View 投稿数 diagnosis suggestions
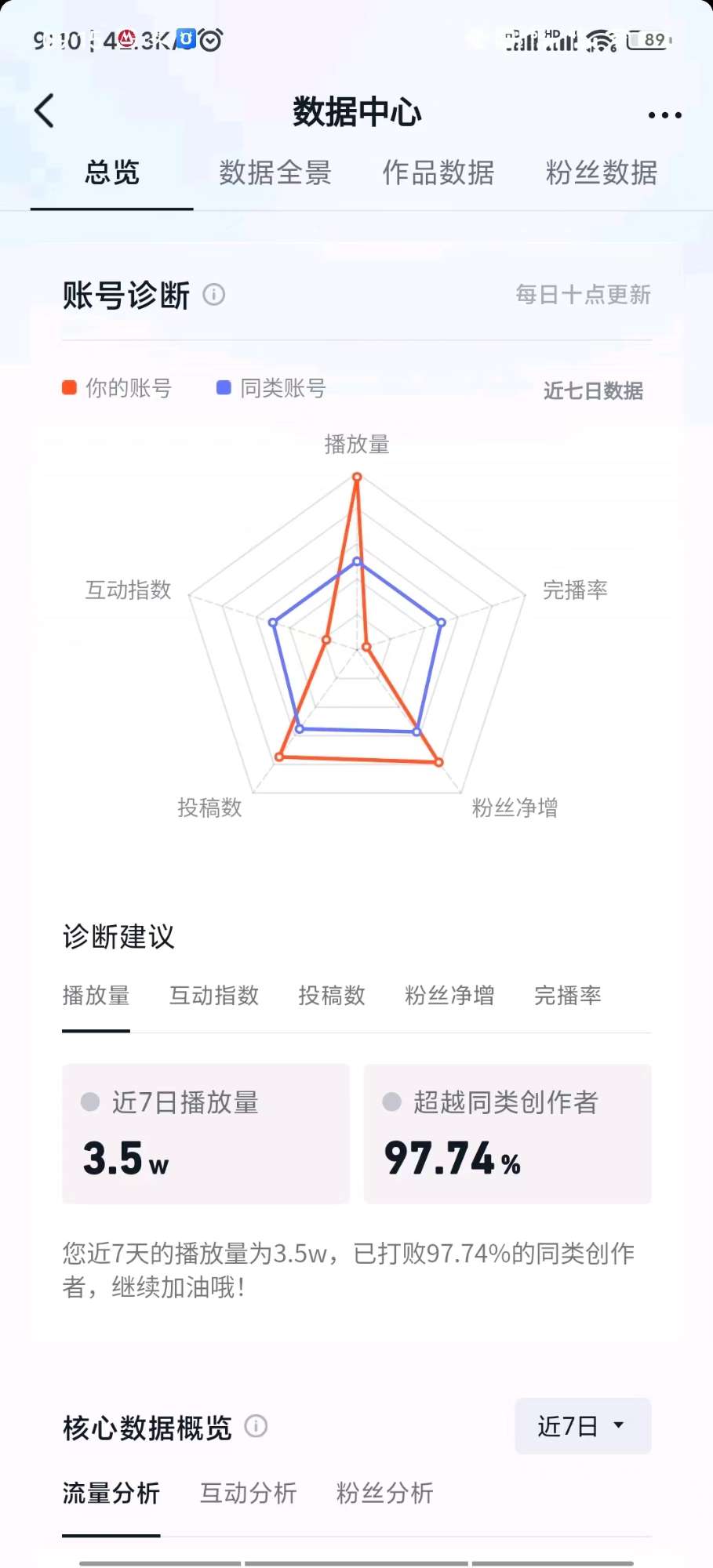The height and width of the screenshot is (1568, 713). (332, 995)
